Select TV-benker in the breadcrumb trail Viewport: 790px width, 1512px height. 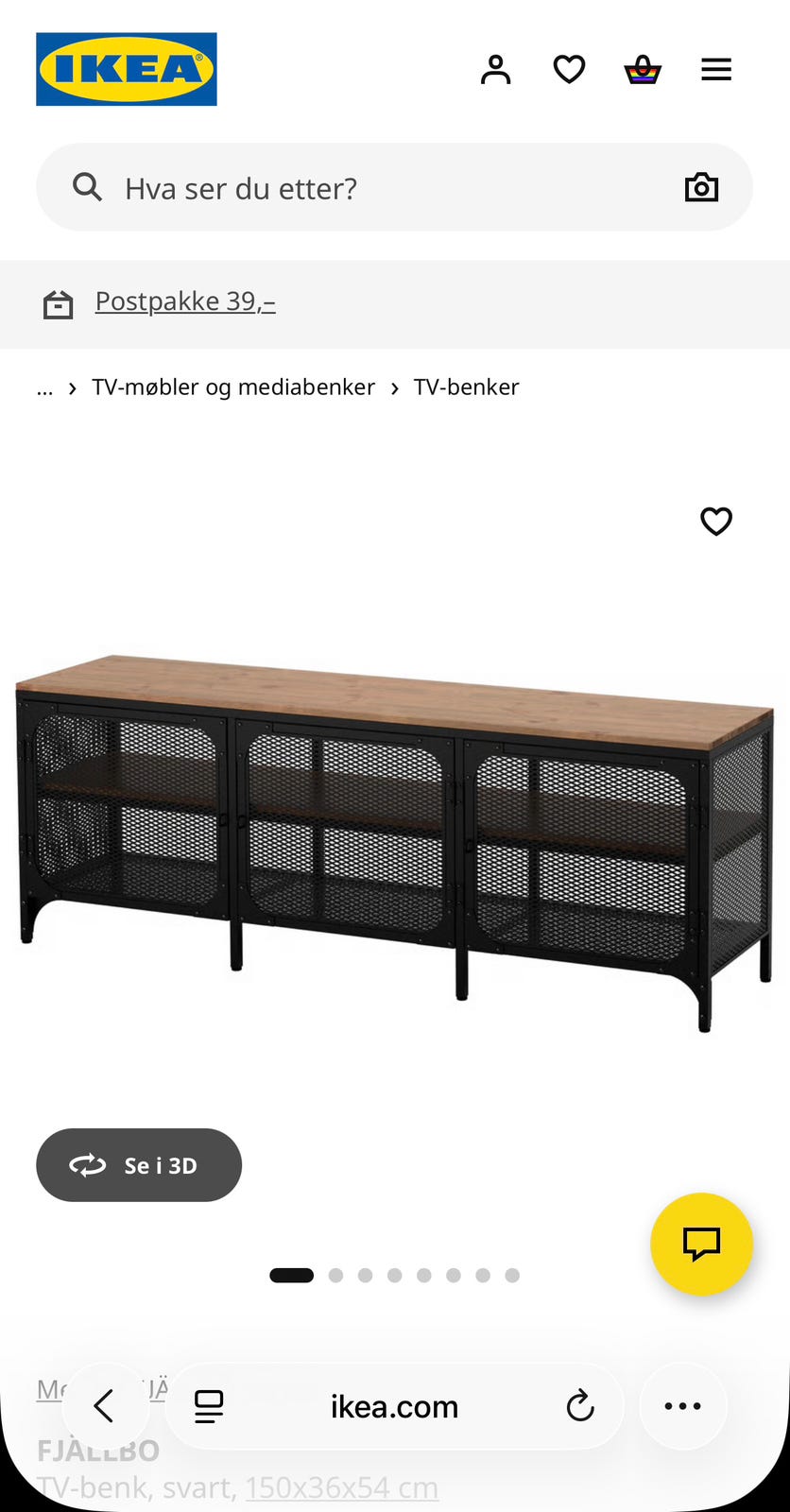[x=467, y=387]
